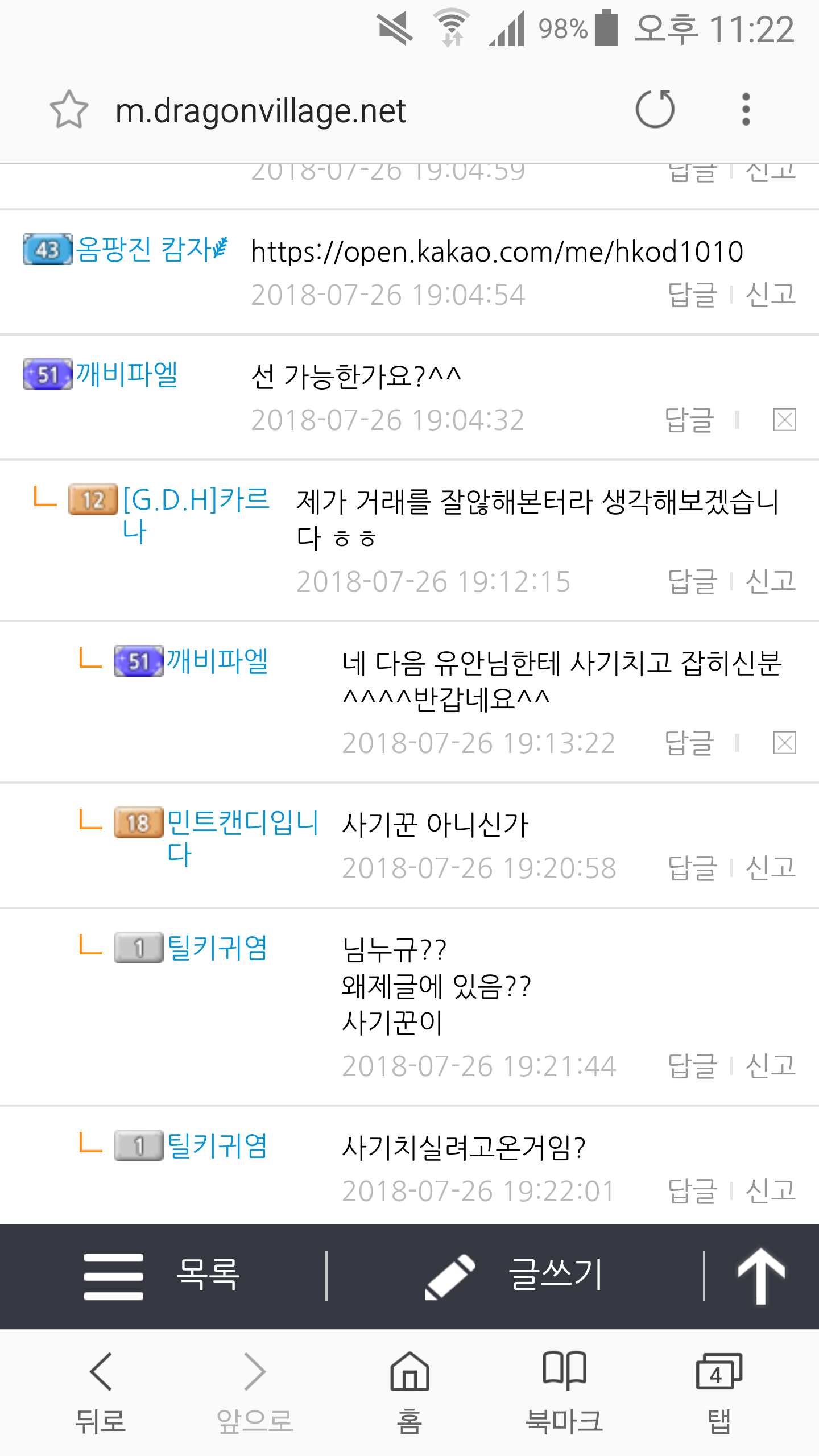This screenshot has width=819, height=1456.
Task: Write a new post with 글쓰기
Action: click(514, 1276)
